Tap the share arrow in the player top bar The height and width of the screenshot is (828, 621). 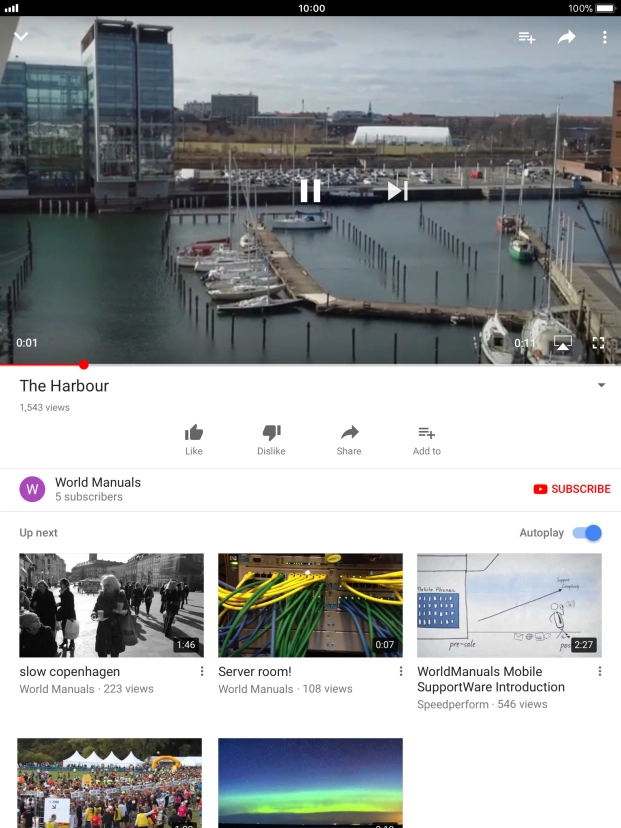(x=566, y=37)
